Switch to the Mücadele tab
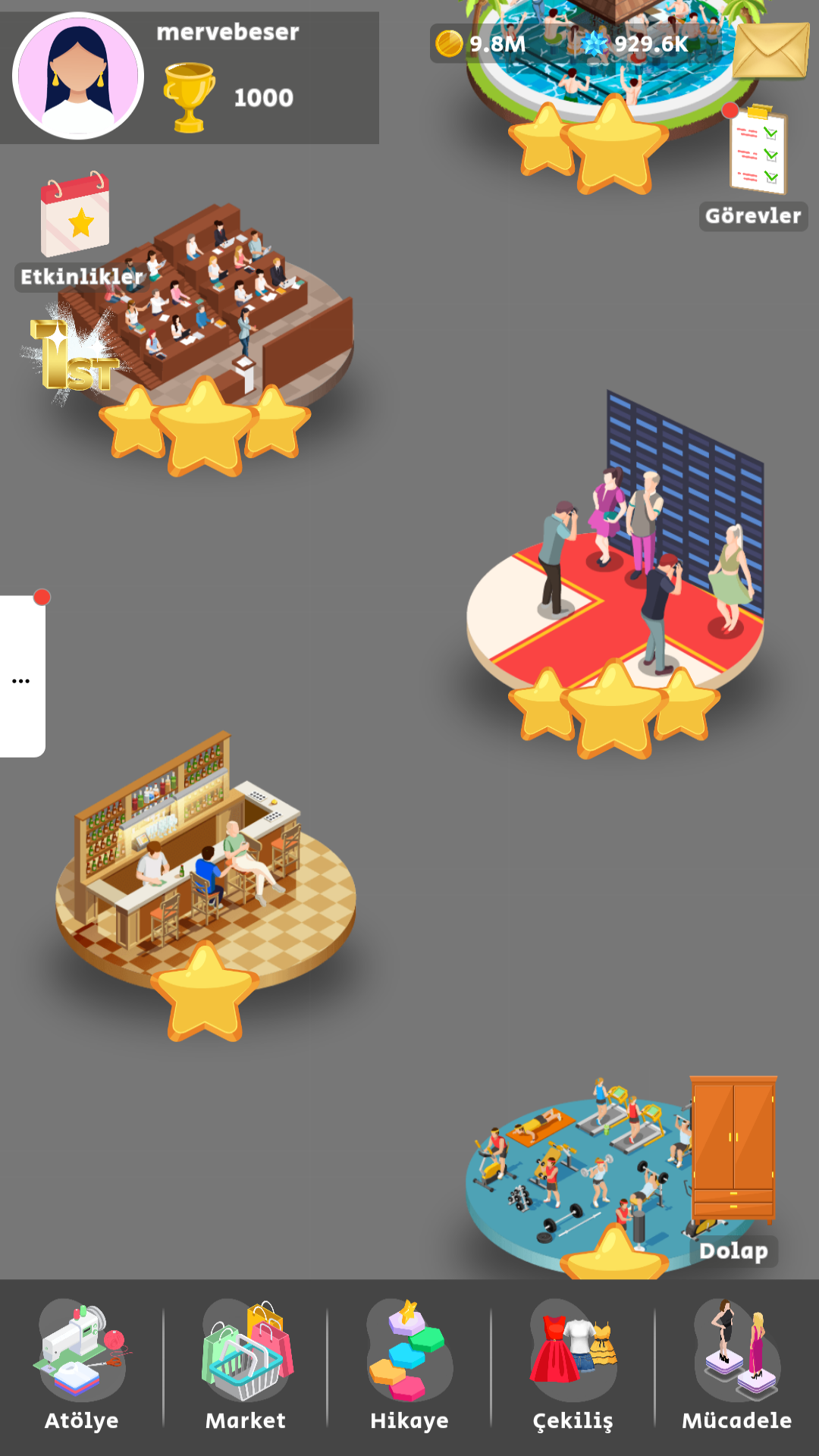The height and width of the screenshot is (1456, 819). click(x=737, y=1365)
